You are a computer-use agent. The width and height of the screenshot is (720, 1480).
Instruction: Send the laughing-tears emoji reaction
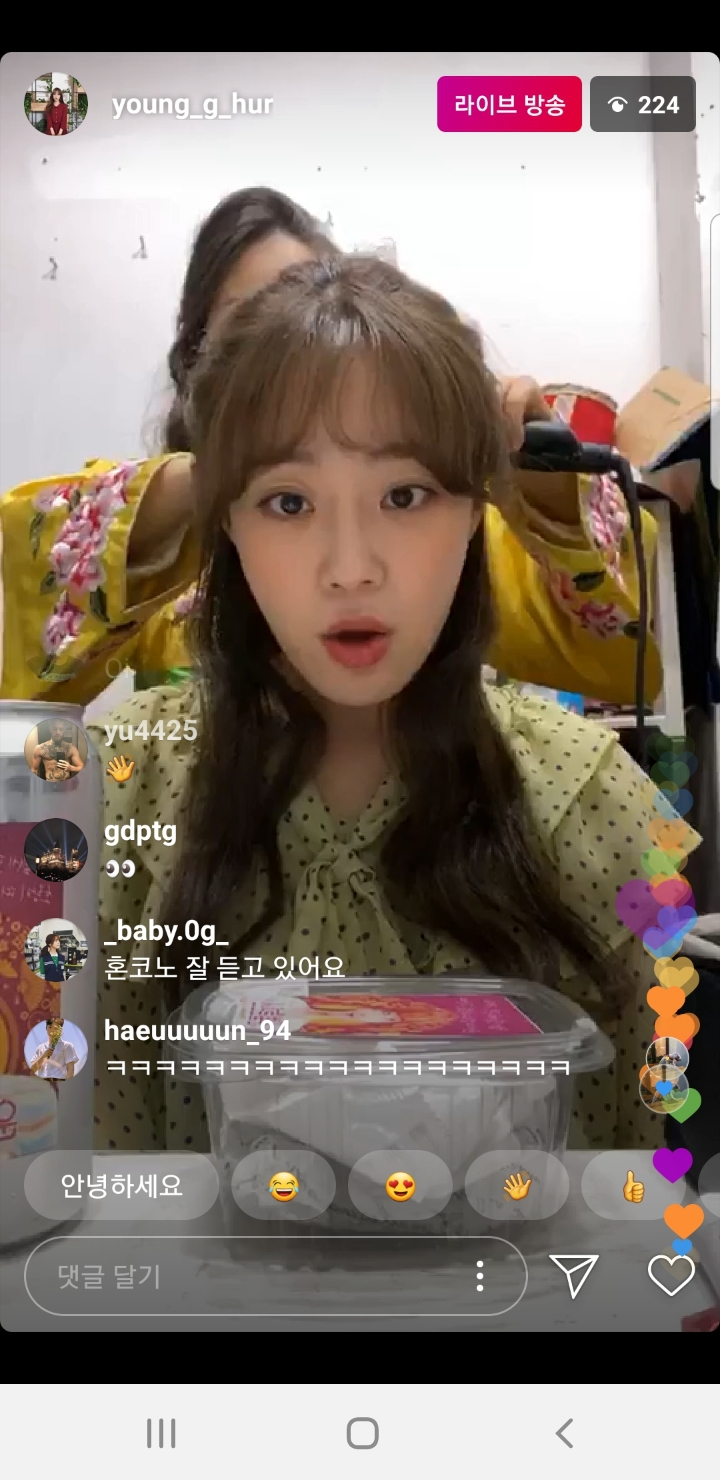point(284,1186)
